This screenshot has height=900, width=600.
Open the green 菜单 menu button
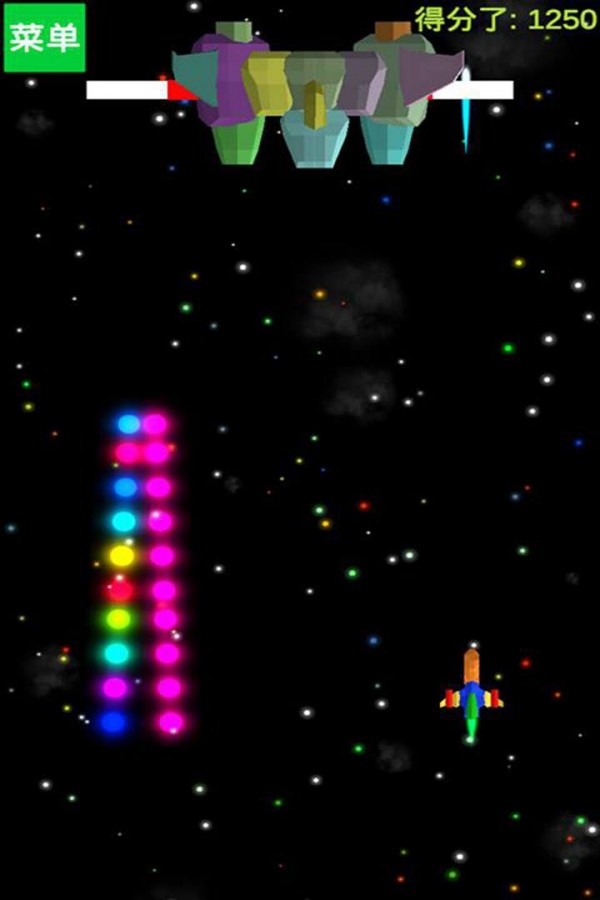click(45, 38)
